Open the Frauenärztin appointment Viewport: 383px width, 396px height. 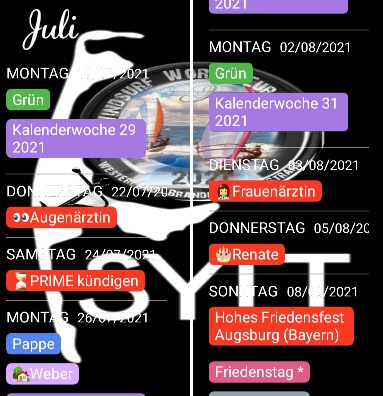pos(265,191)
